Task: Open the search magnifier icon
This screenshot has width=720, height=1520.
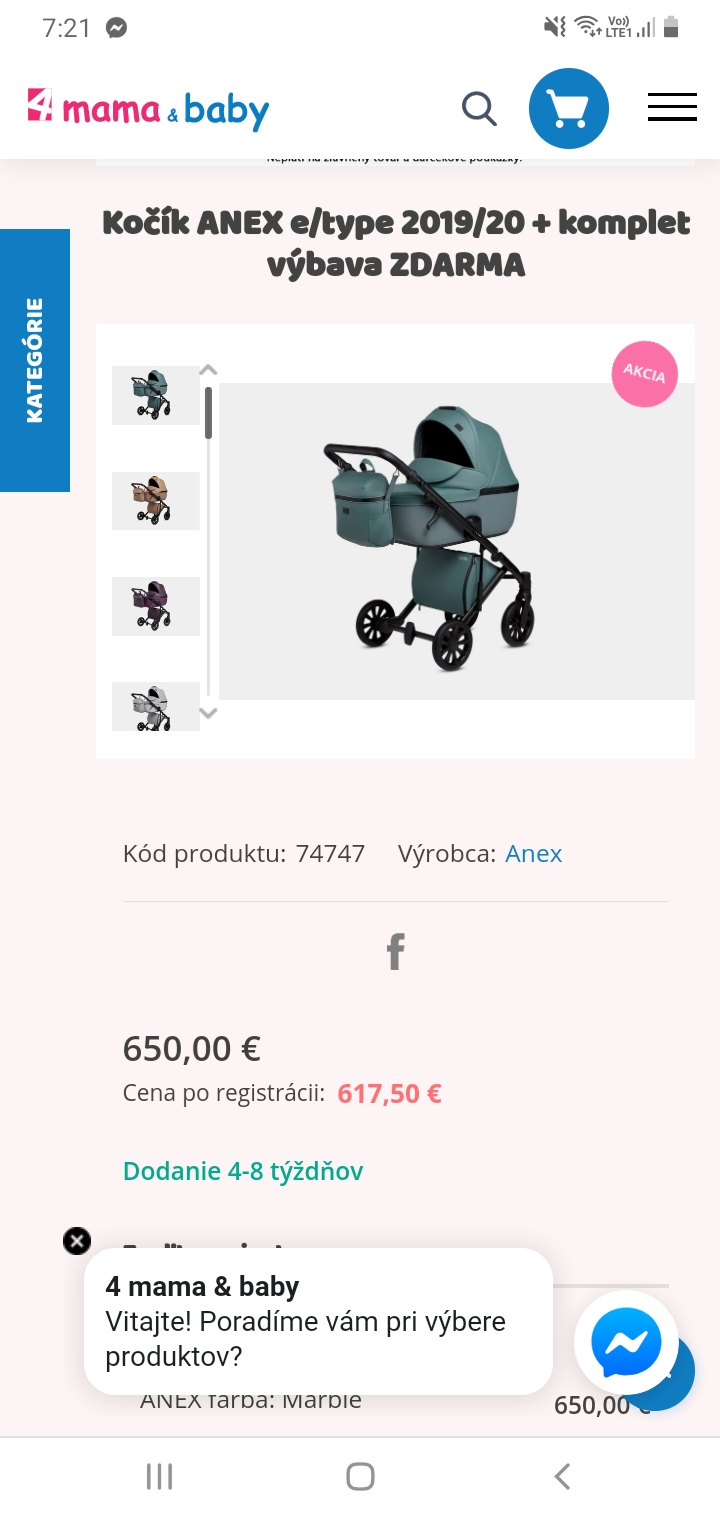Action: pos(479,108)
